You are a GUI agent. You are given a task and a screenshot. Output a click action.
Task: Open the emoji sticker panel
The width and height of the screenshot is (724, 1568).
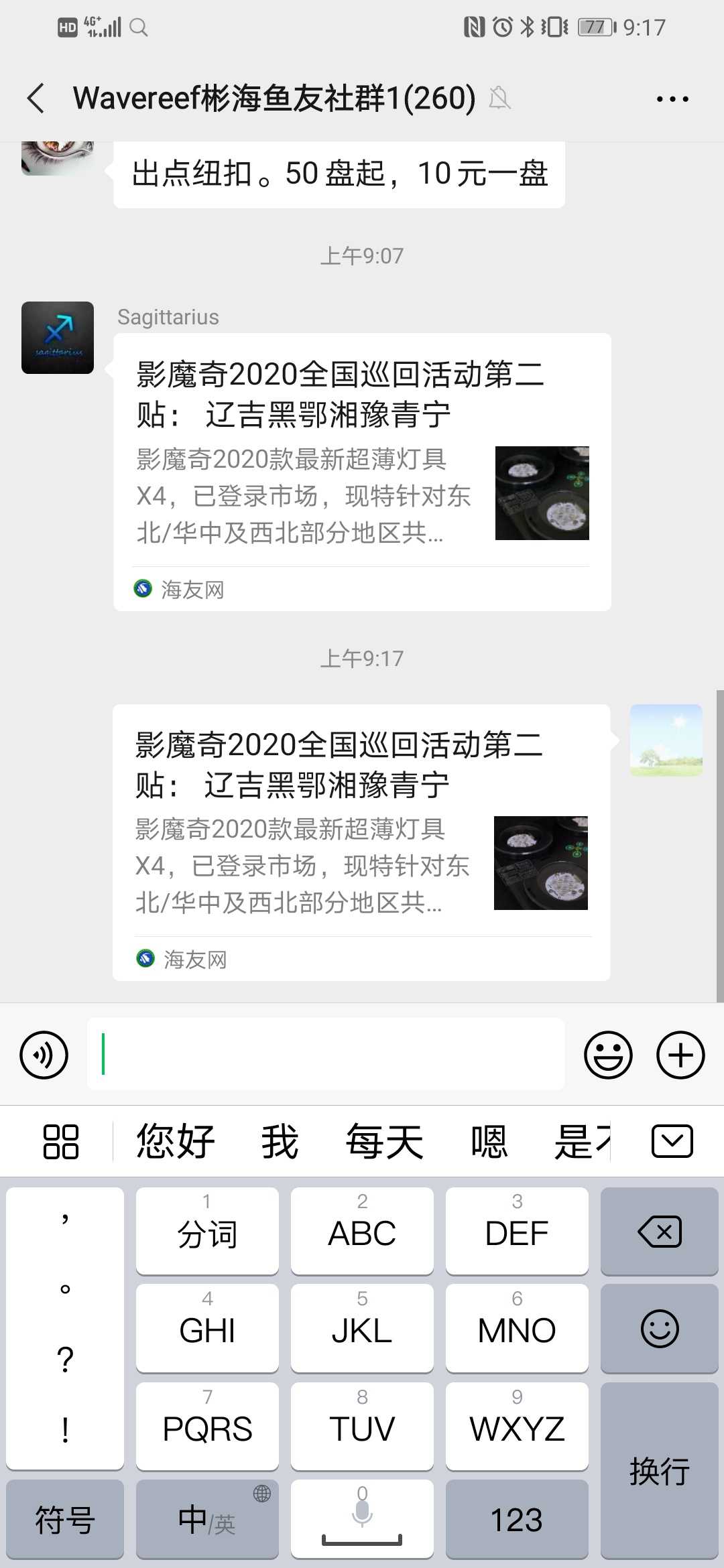click(608, 1055)
